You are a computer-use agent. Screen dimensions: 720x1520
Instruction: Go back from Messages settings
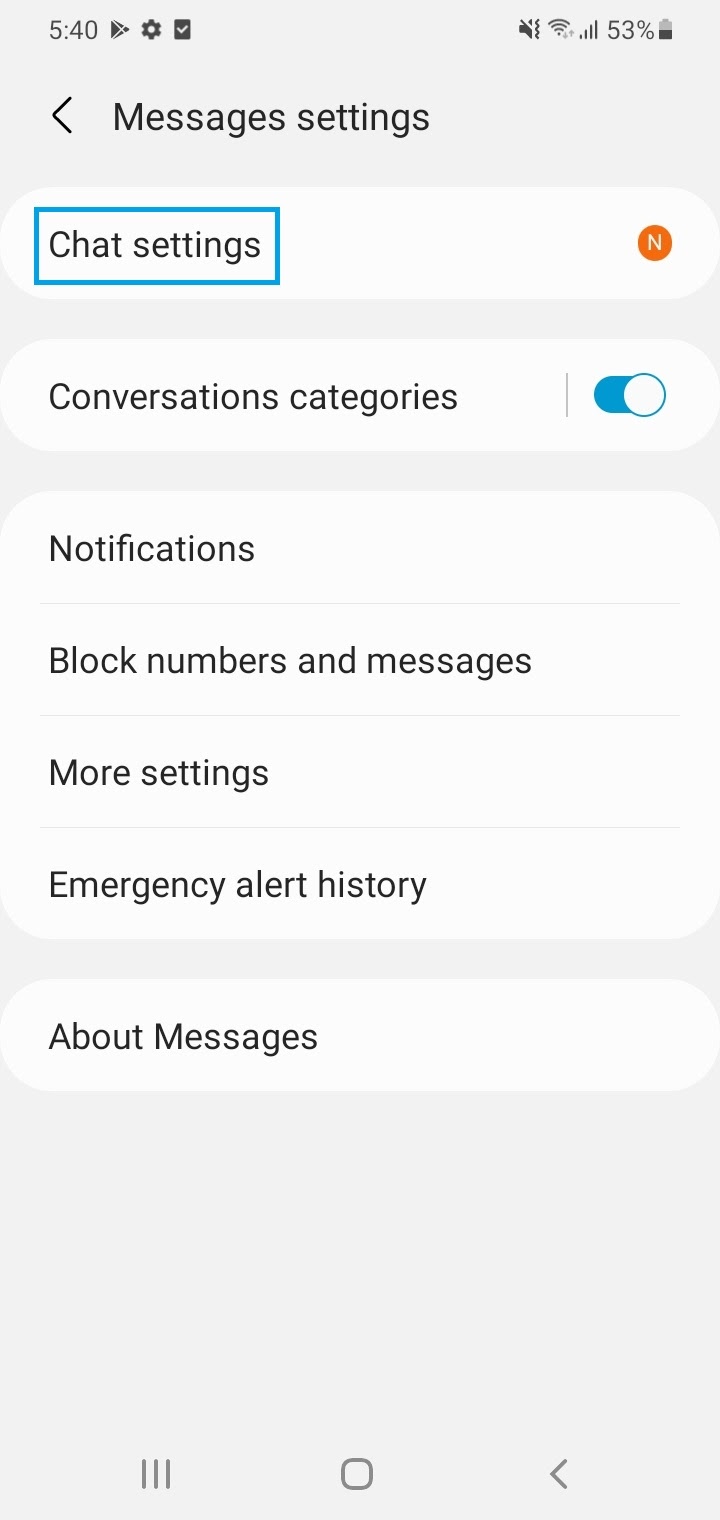click(x=62, y=116)
